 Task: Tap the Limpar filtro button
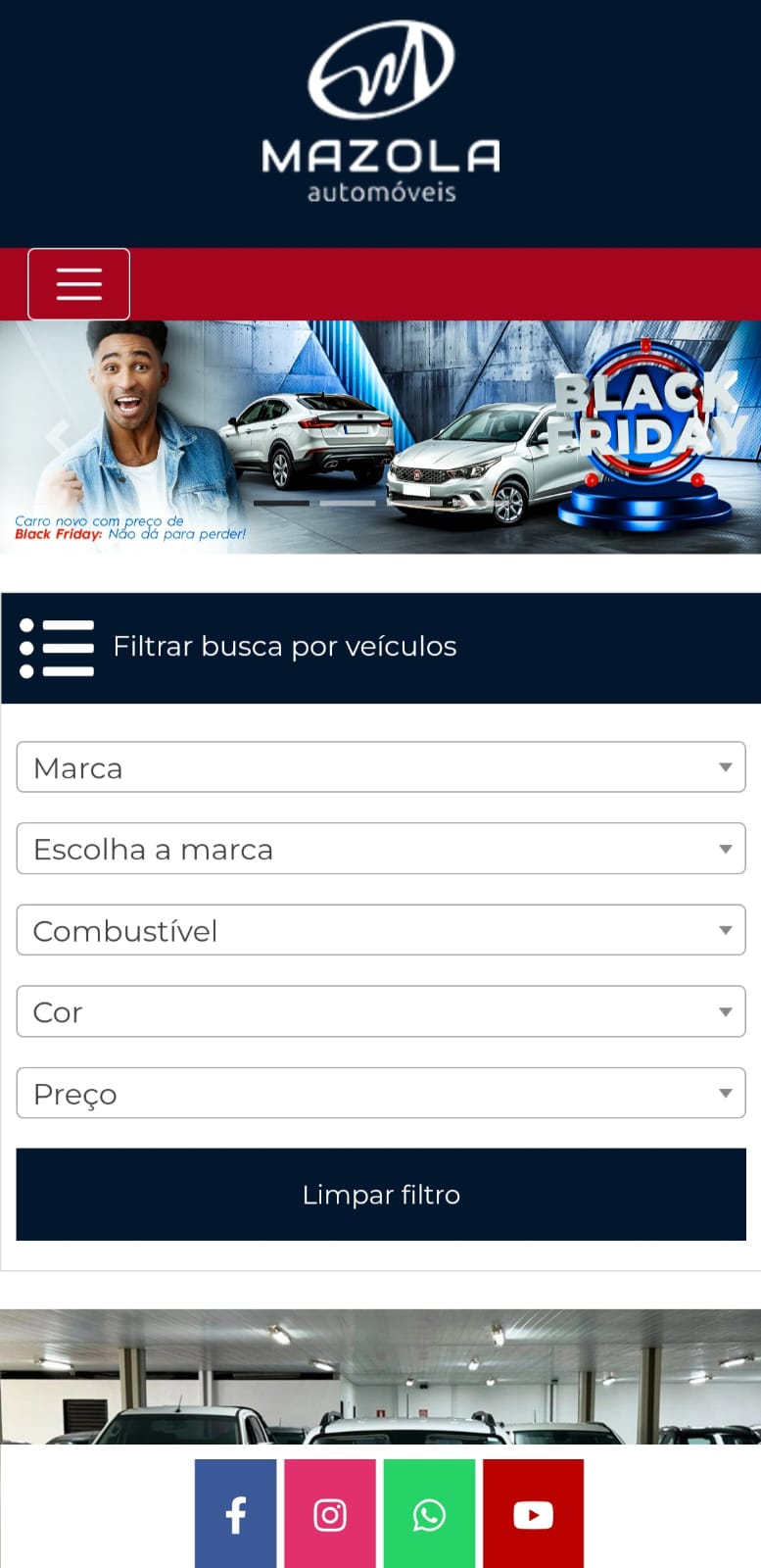(381, 1195)
